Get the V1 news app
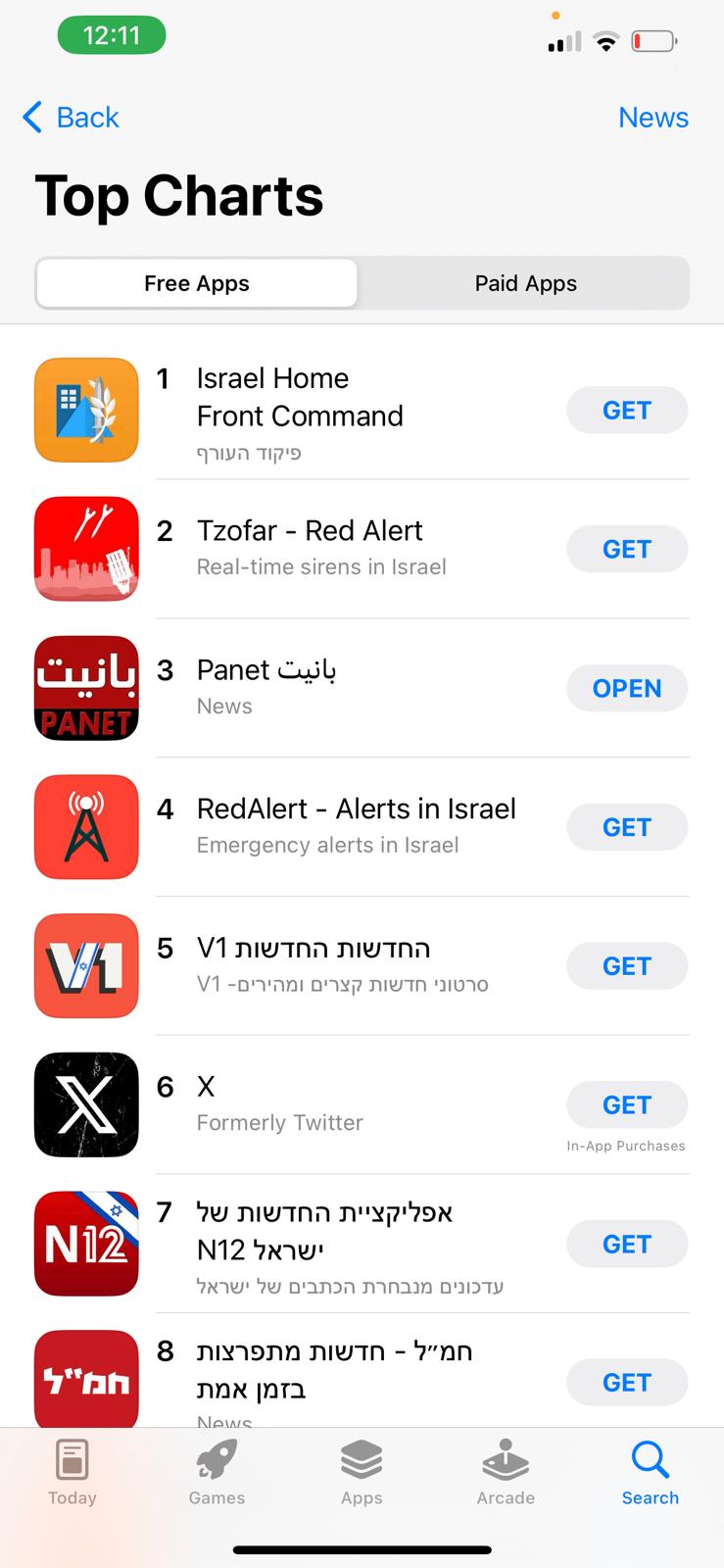724x1568 pixels. 627,967
